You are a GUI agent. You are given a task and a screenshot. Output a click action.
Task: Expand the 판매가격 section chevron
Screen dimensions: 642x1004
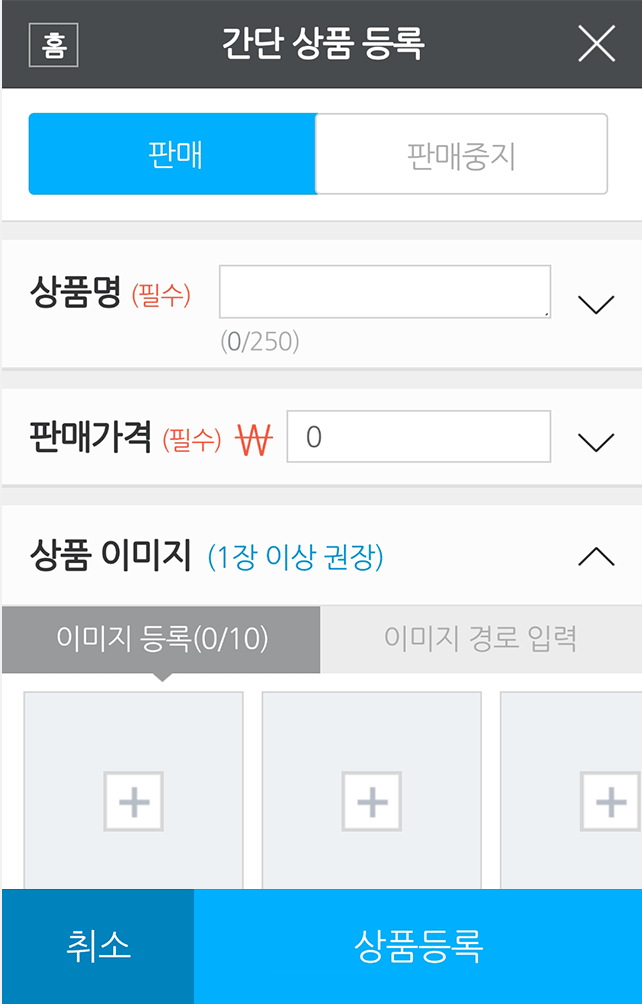596,441
